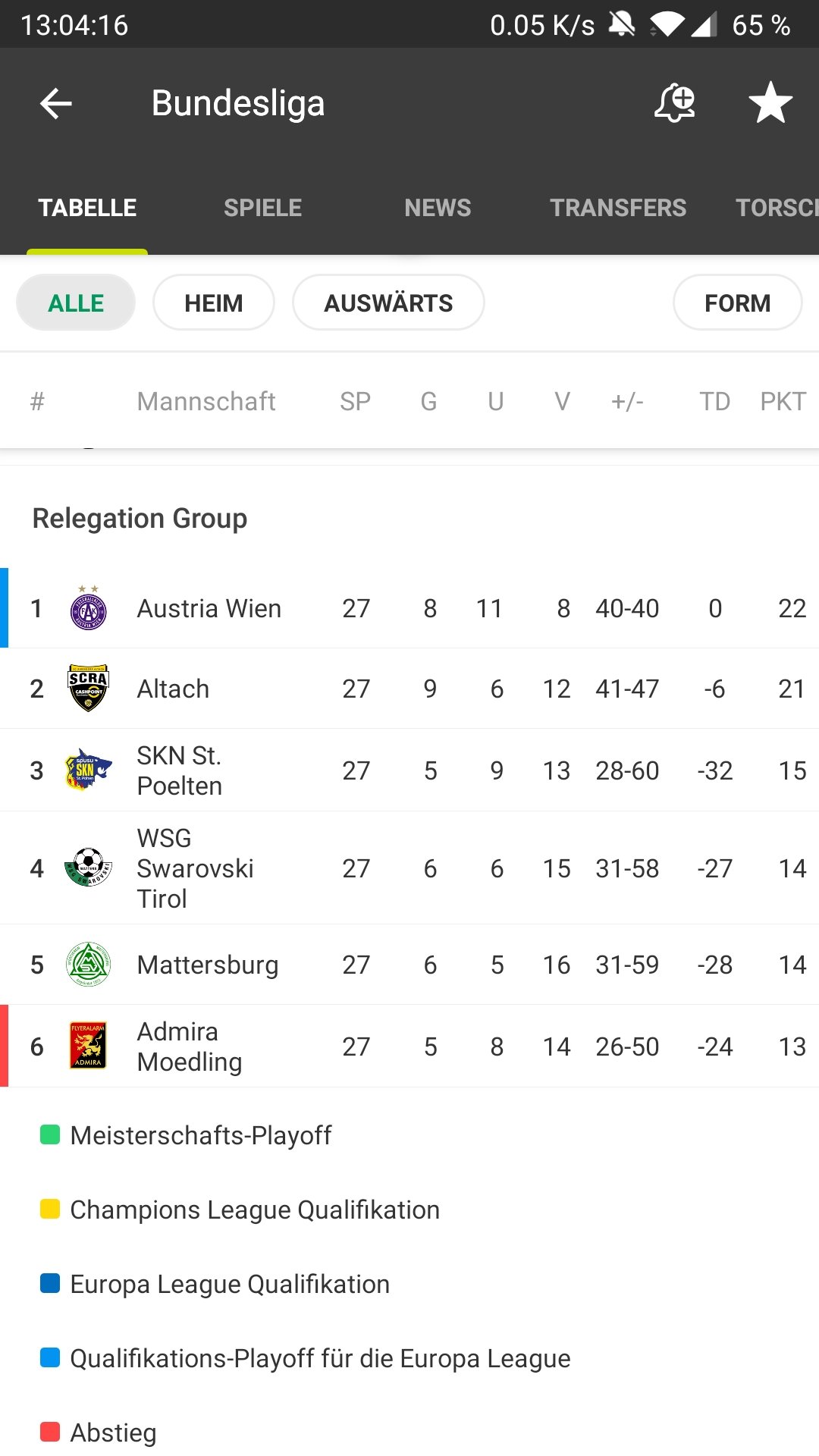
Task: Open Altach team row
Action: pyautogui.click(x=409, y=689)
